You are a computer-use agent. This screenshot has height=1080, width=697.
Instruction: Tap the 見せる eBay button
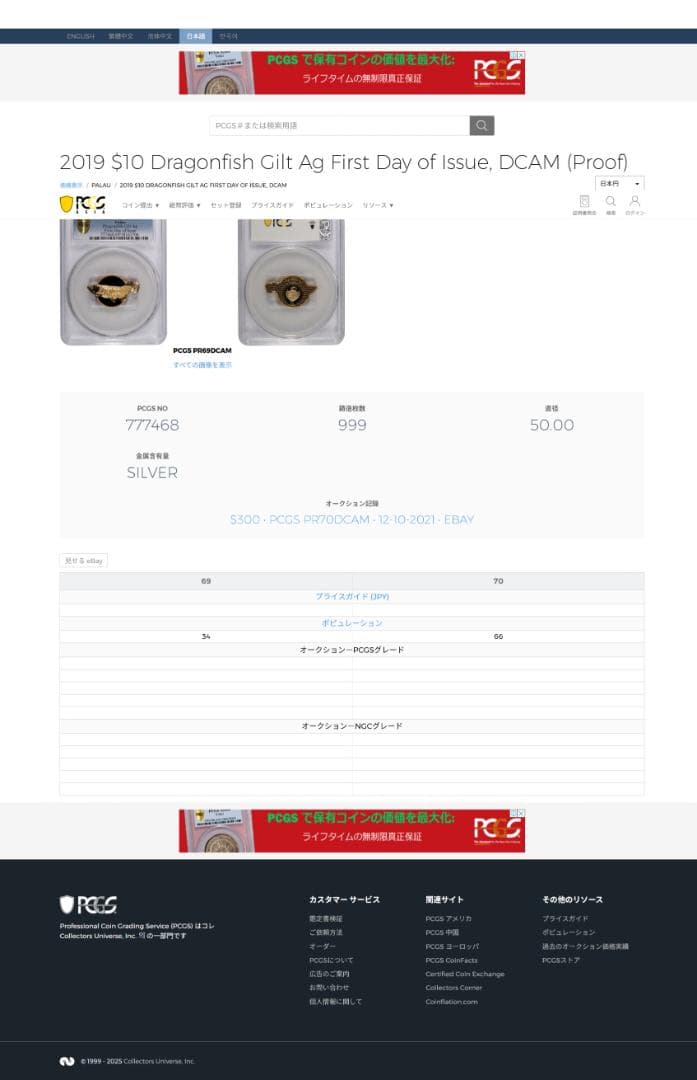84,561
